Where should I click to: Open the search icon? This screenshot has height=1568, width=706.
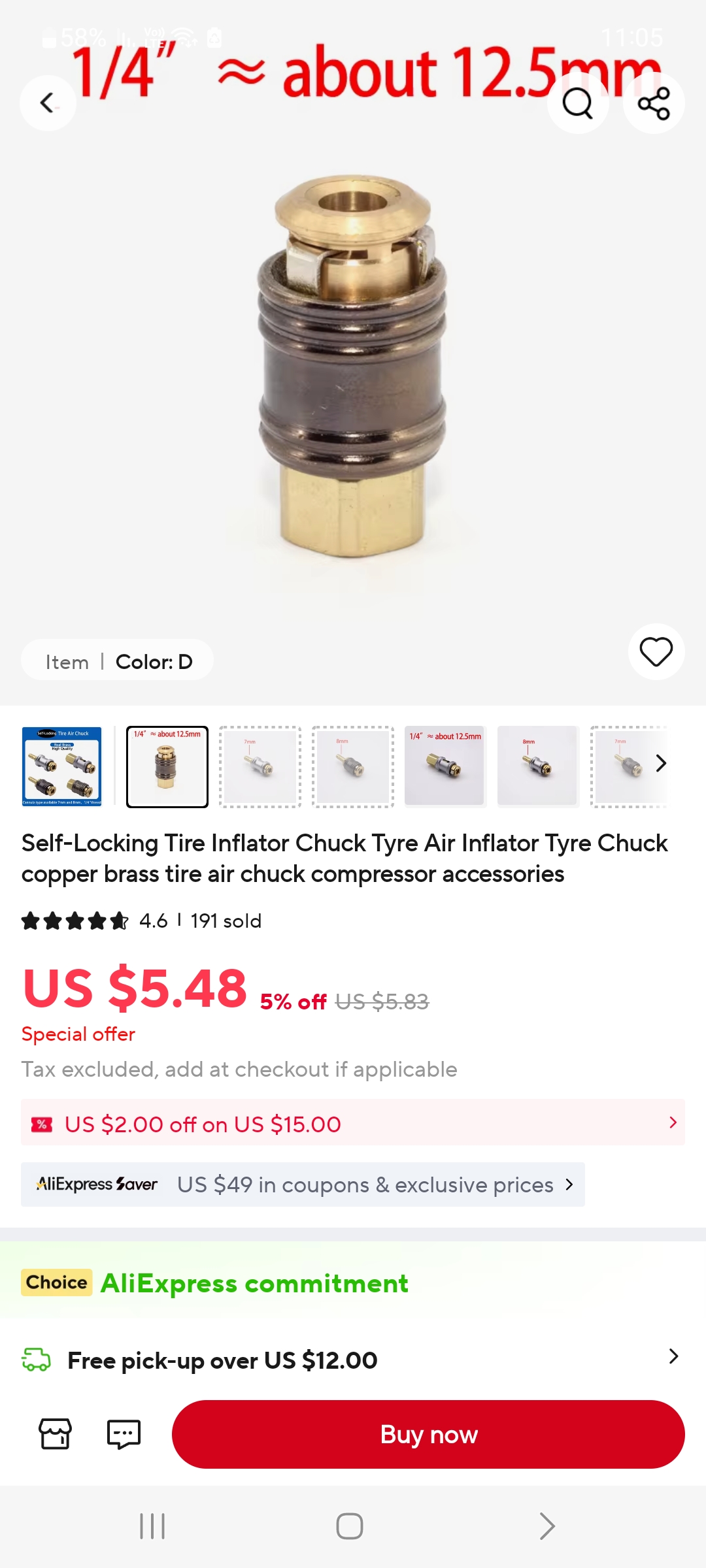tap(577, 103)
